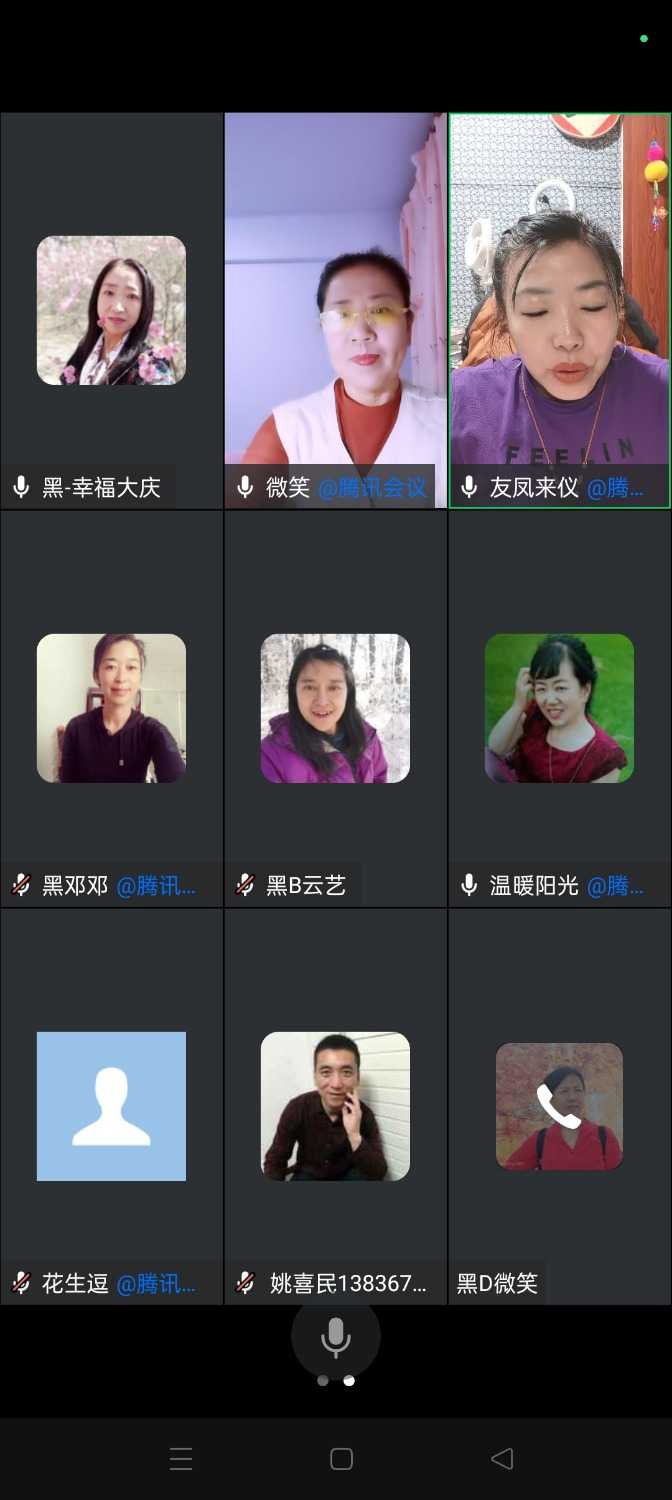
Task: View the 温暖阳光 participant tile
Action: coord(559,708)
